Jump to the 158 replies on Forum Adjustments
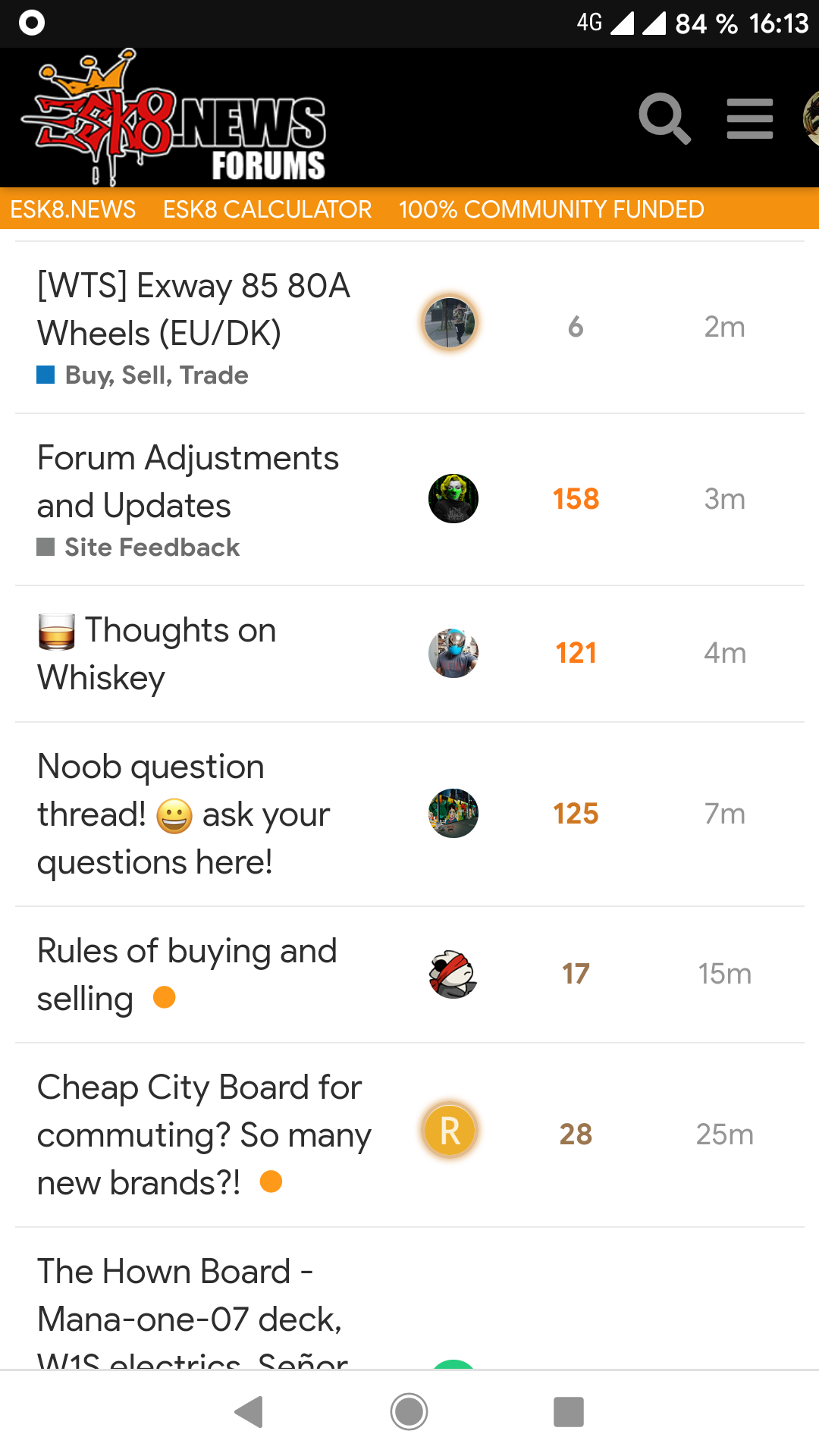The image size is (819, 1456). tap(576, 499)
